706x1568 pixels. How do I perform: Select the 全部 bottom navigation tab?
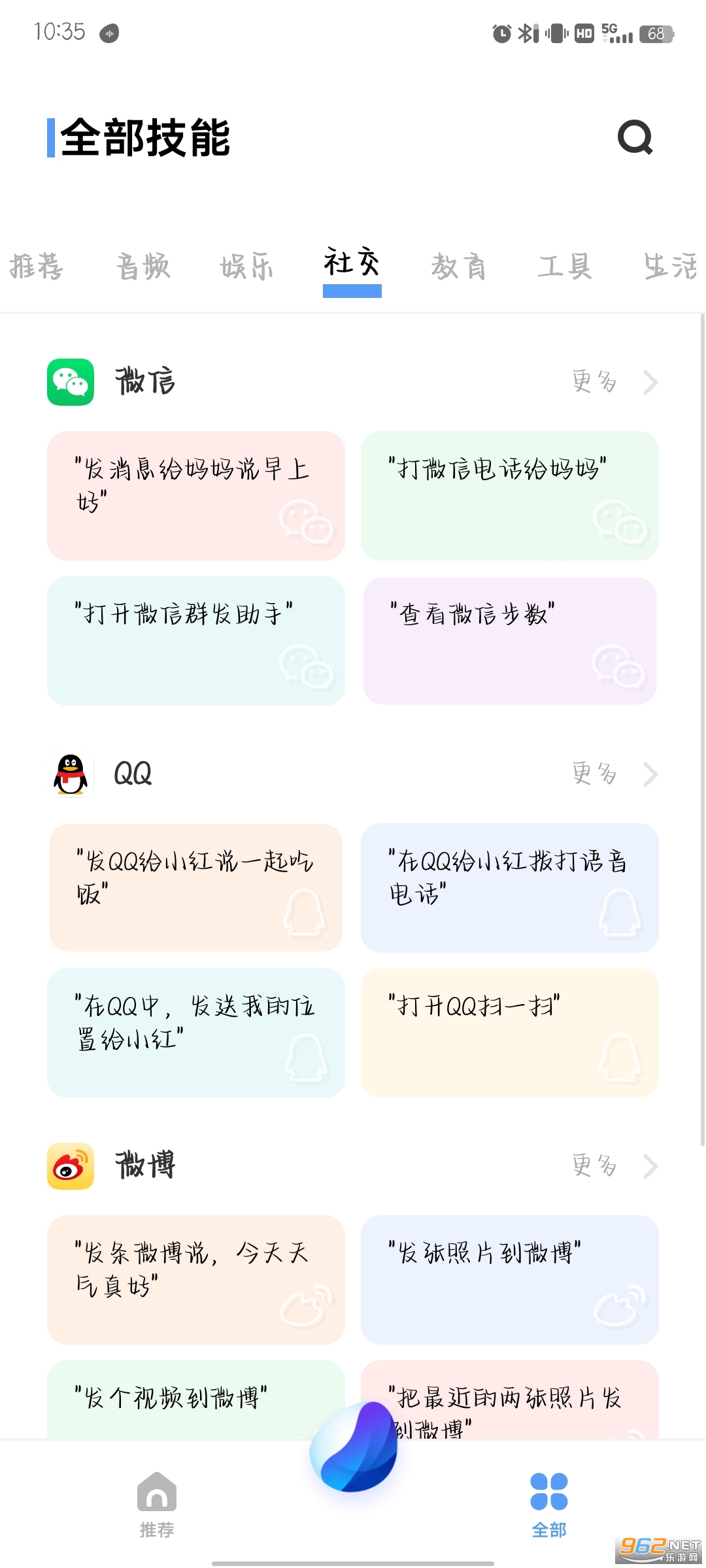click(x=549, y=1503)
